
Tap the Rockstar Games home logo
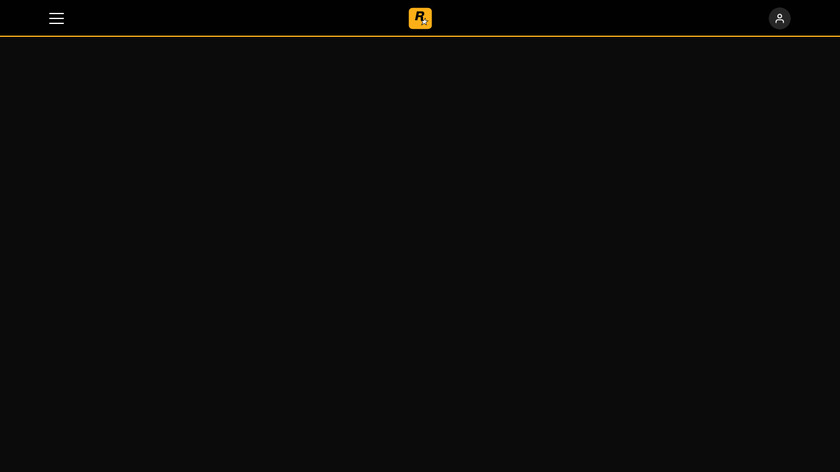[420, 18]
